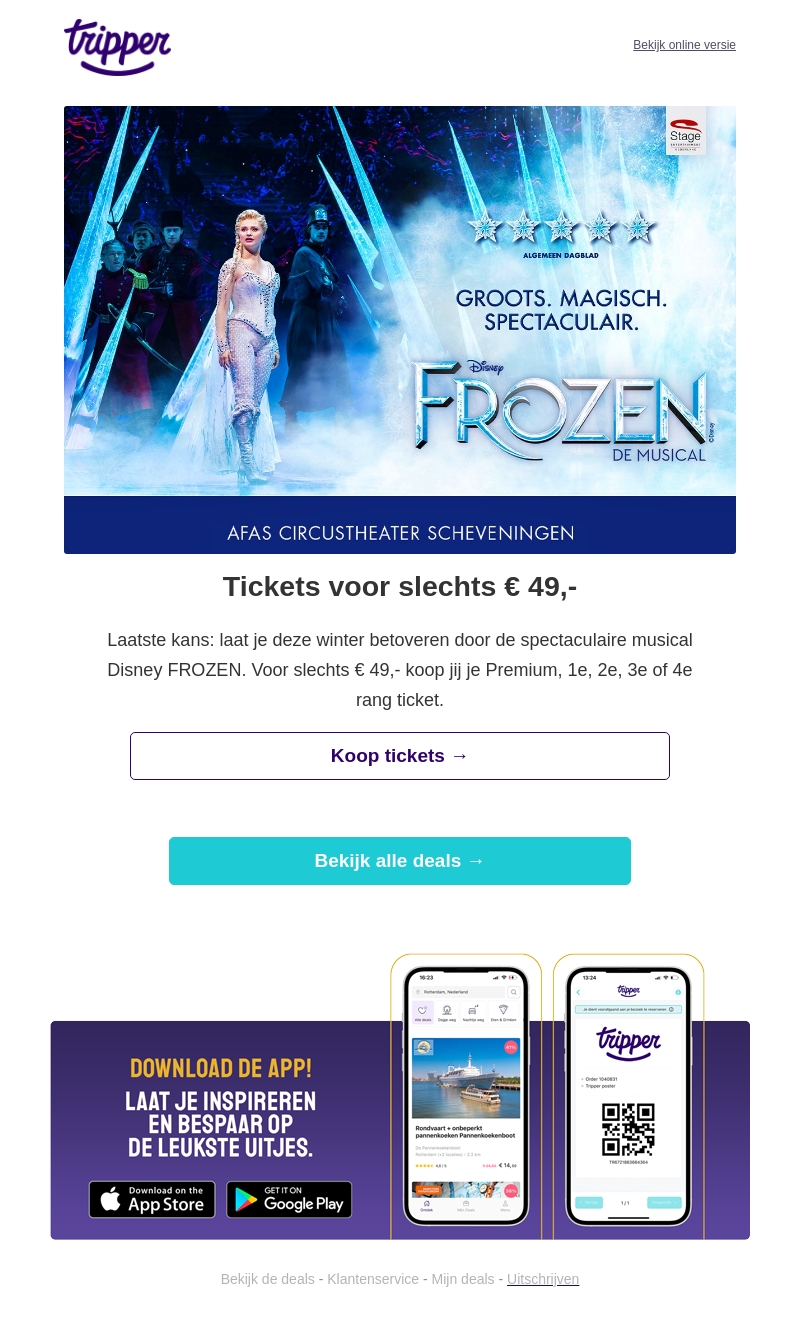The width and height of the screenshot is (800, 1319).
Task: Tap the Uitschrijven link
Action: (543, 1279)
